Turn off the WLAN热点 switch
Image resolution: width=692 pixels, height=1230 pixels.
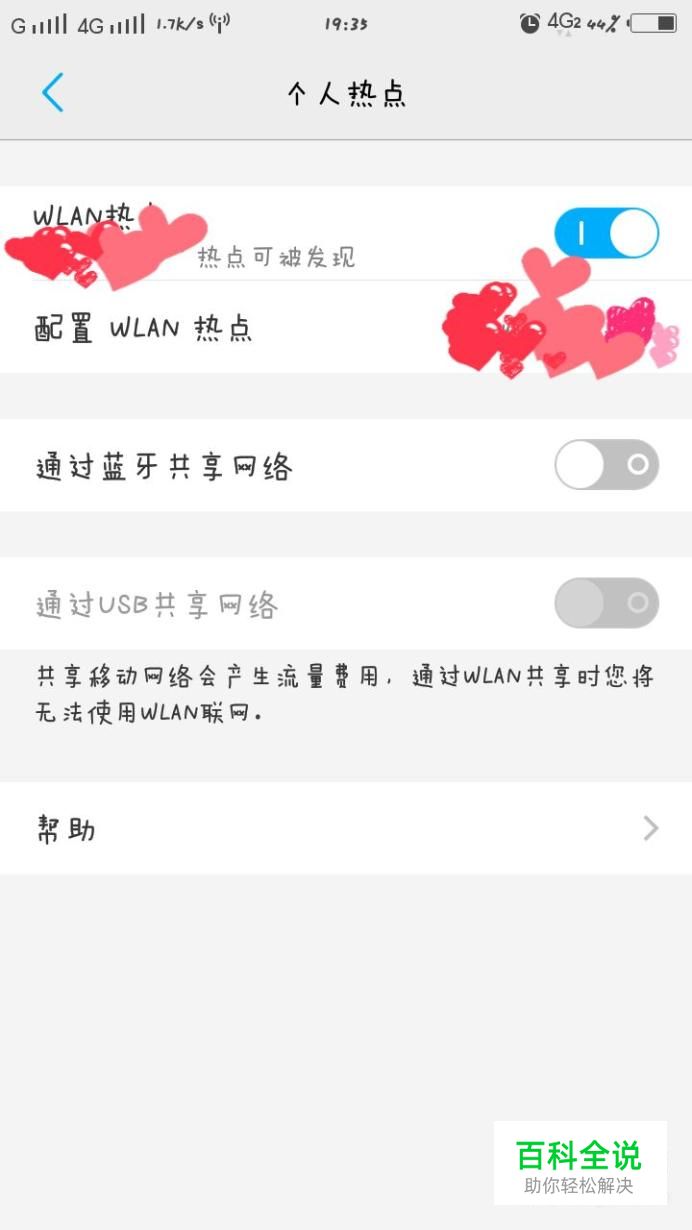pos(606,234)
